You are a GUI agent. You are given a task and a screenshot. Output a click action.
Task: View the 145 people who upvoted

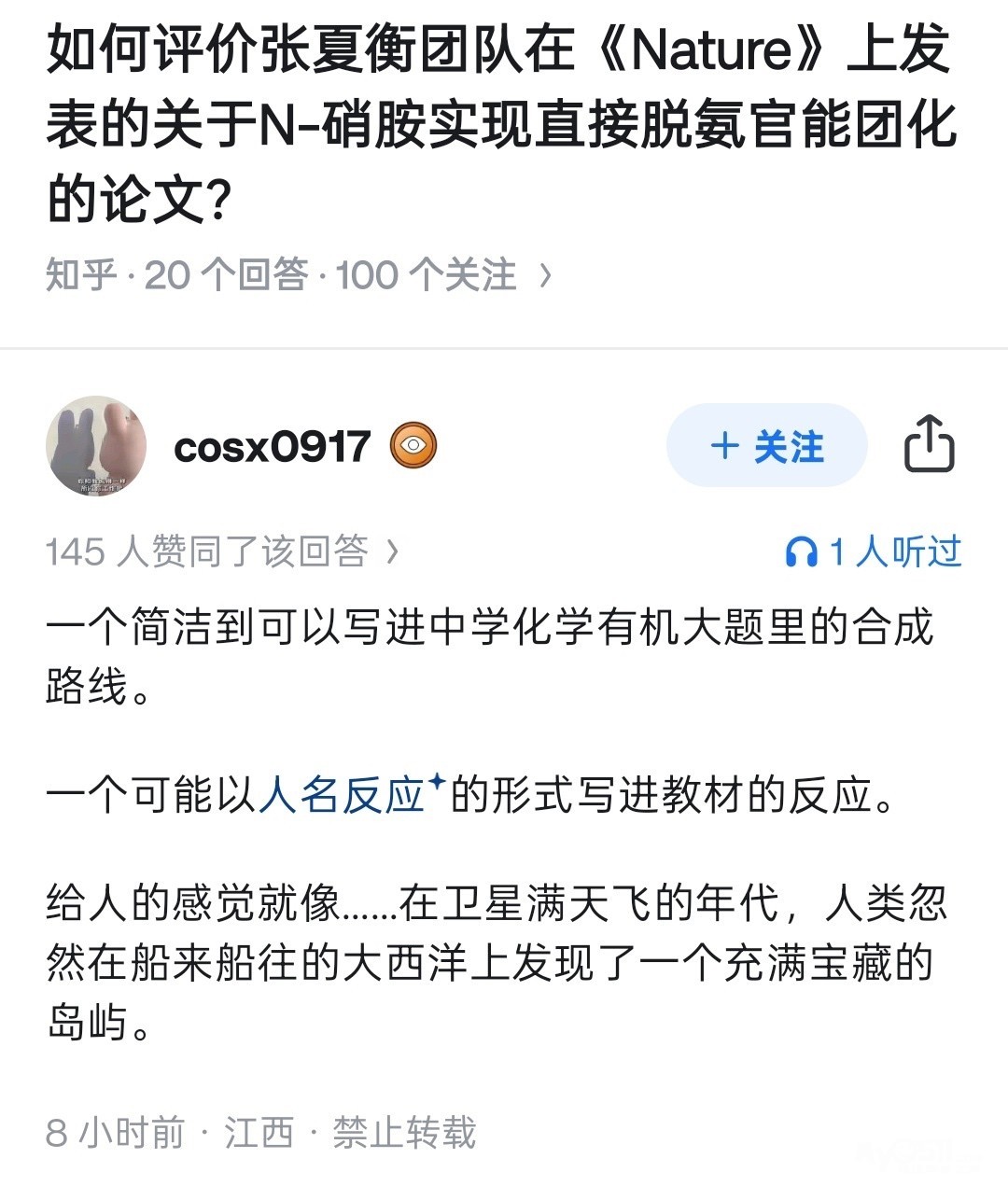[x=222, y=551]
